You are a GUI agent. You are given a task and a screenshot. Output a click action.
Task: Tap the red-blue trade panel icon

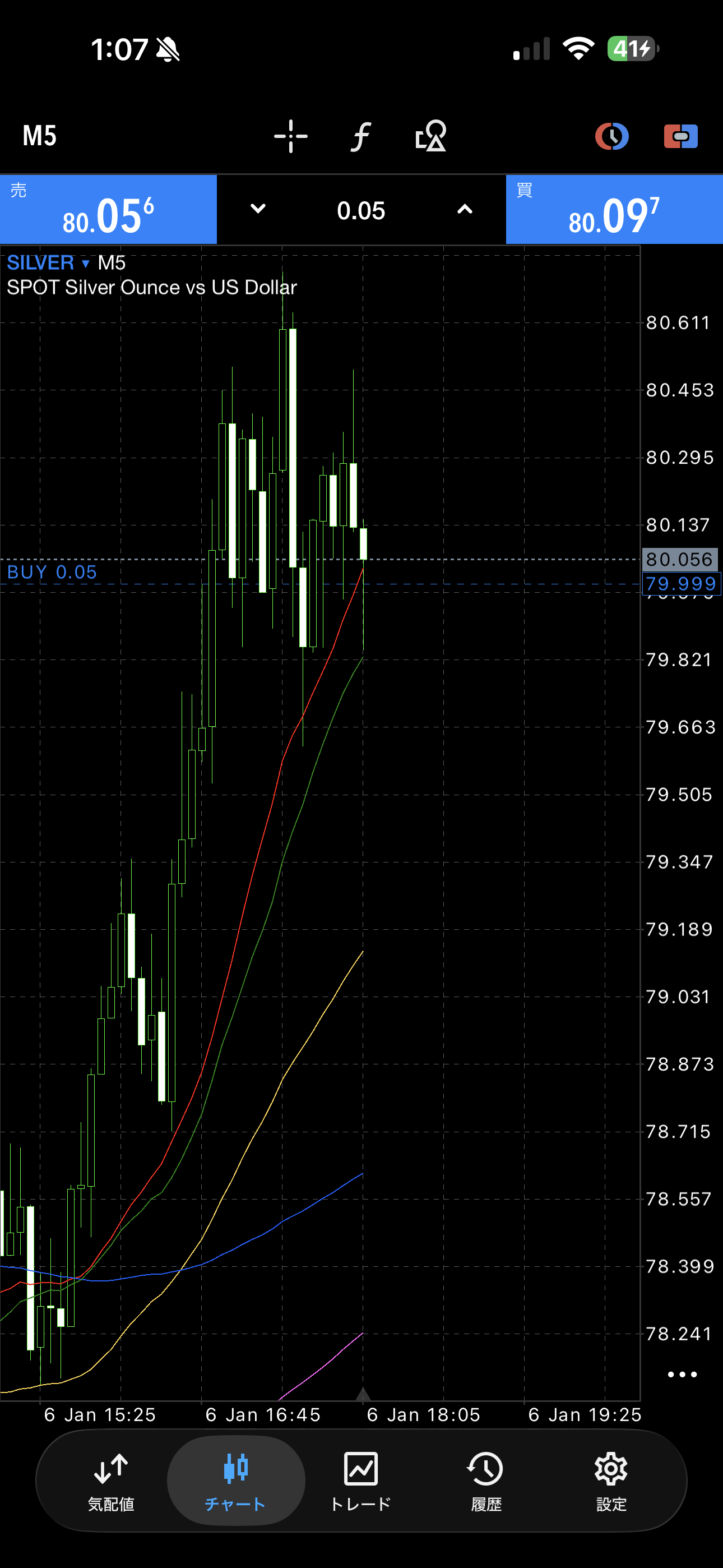680,136
